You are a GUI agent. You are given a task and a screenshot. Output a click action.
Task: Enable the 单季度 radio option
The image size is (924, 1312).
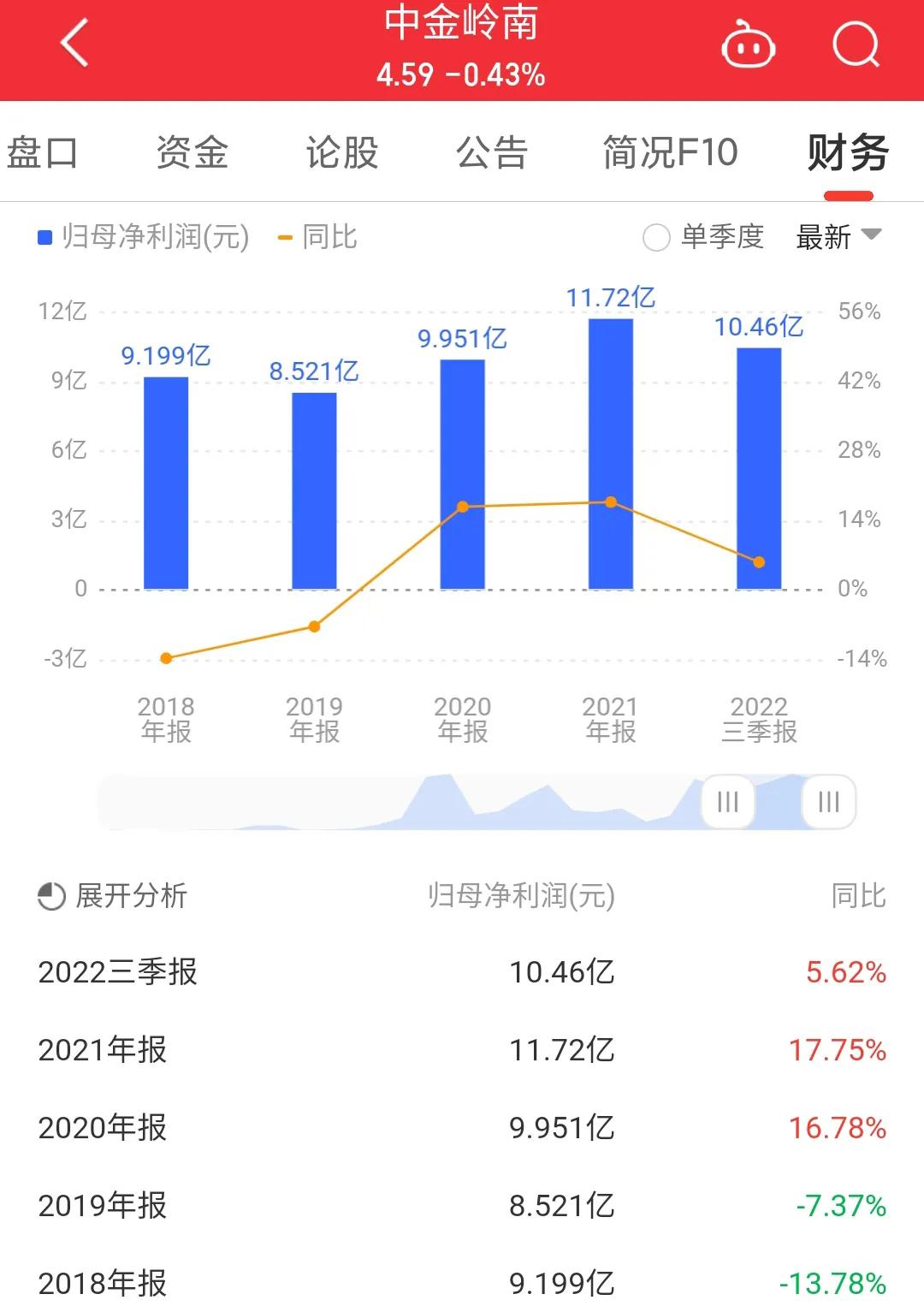656,237
